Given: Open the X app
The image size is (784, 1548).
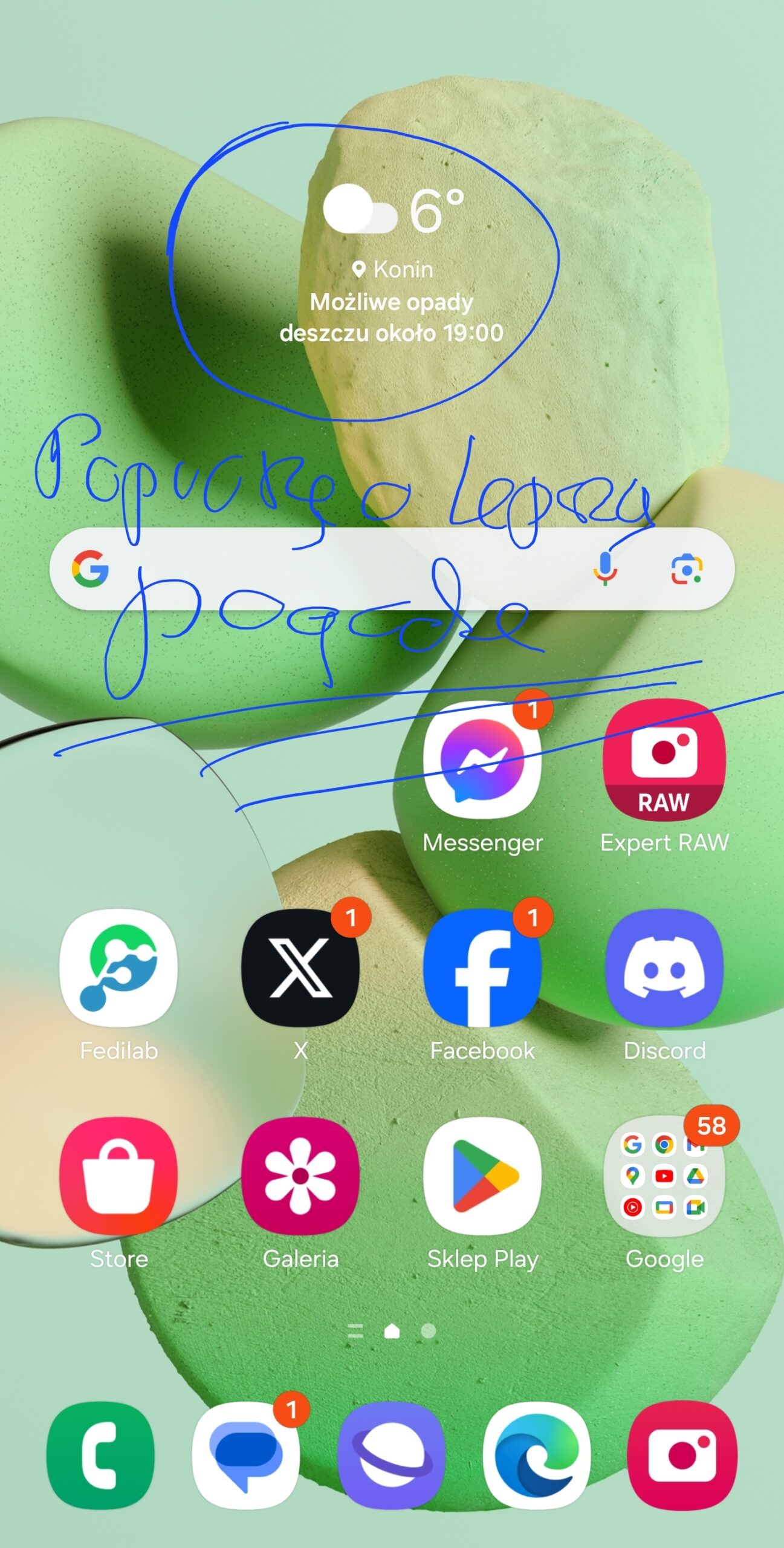Looking at the screenshot, I should click(300, 968).
